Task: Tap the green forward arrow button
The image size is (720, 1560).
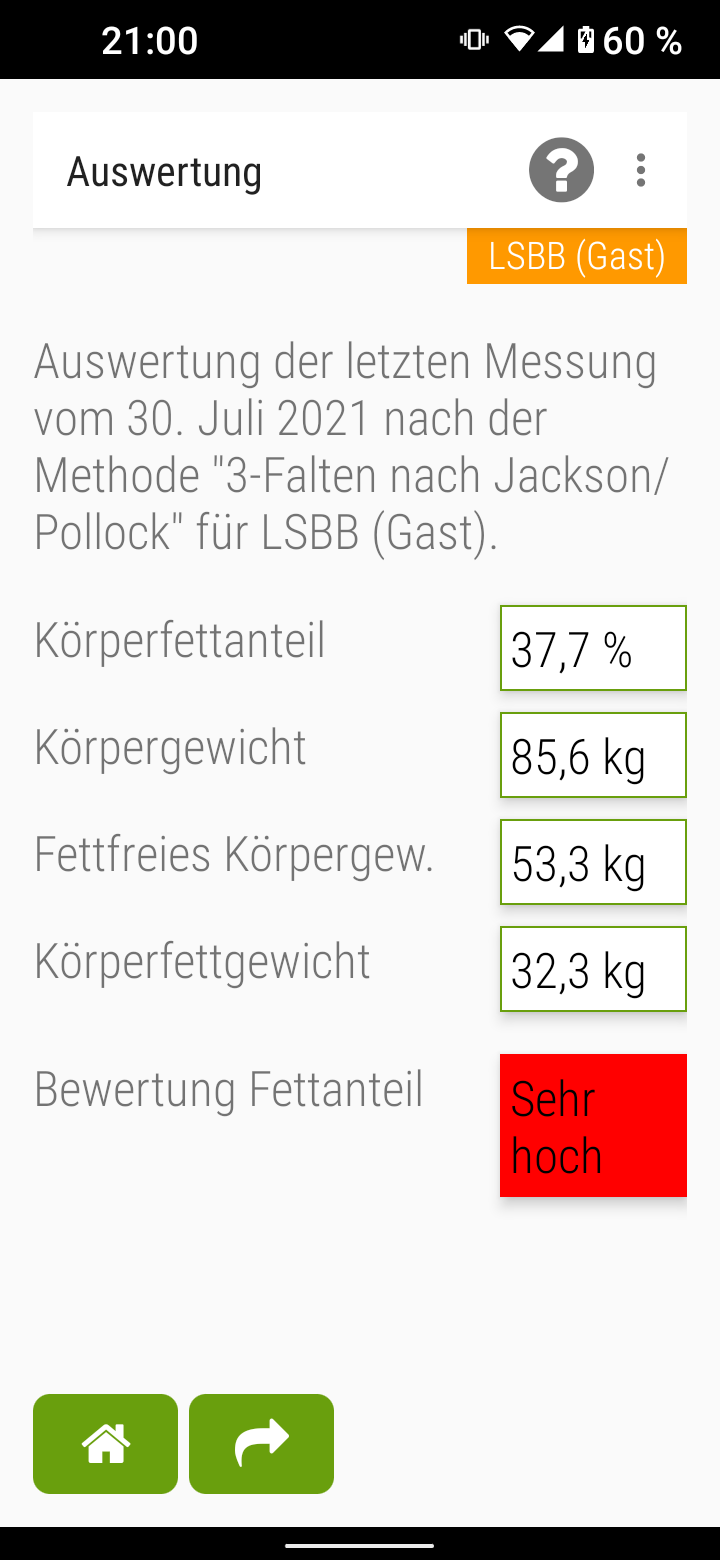Action: pos(261,1443)
